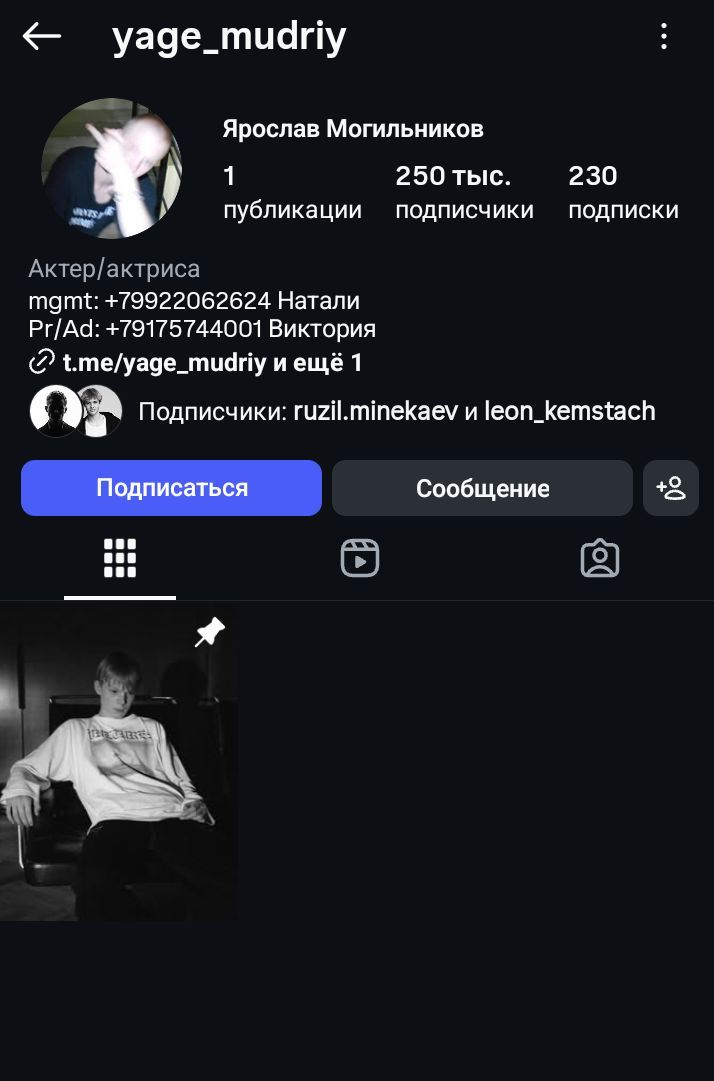Image resolution: width=714 pixels, height=1081 pixels.
Task: Switch to the Reels tab
Action: point(359,558)
